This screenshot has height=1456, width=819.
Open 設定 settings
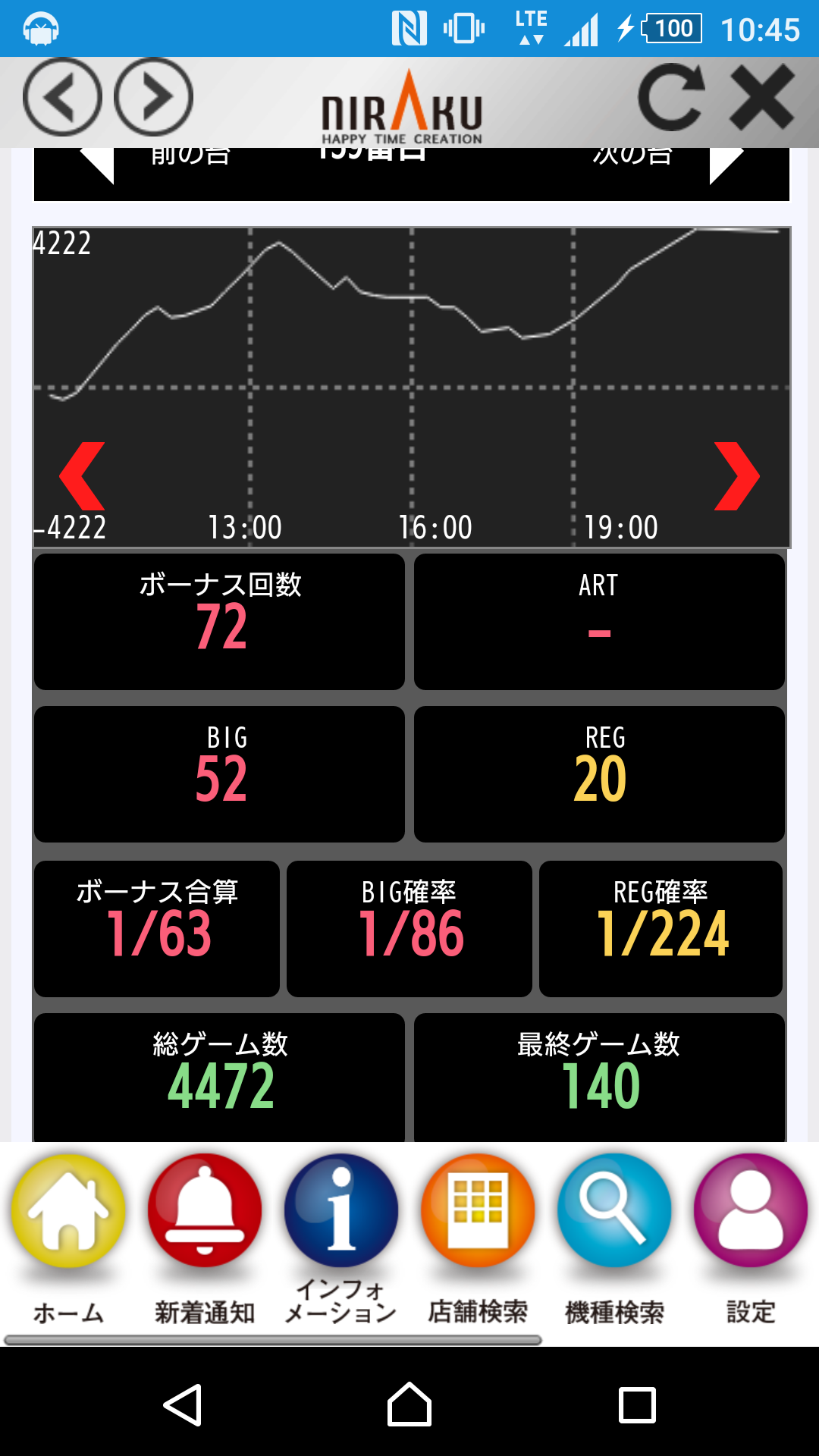pyautogui.click(x=751, y=1236)
